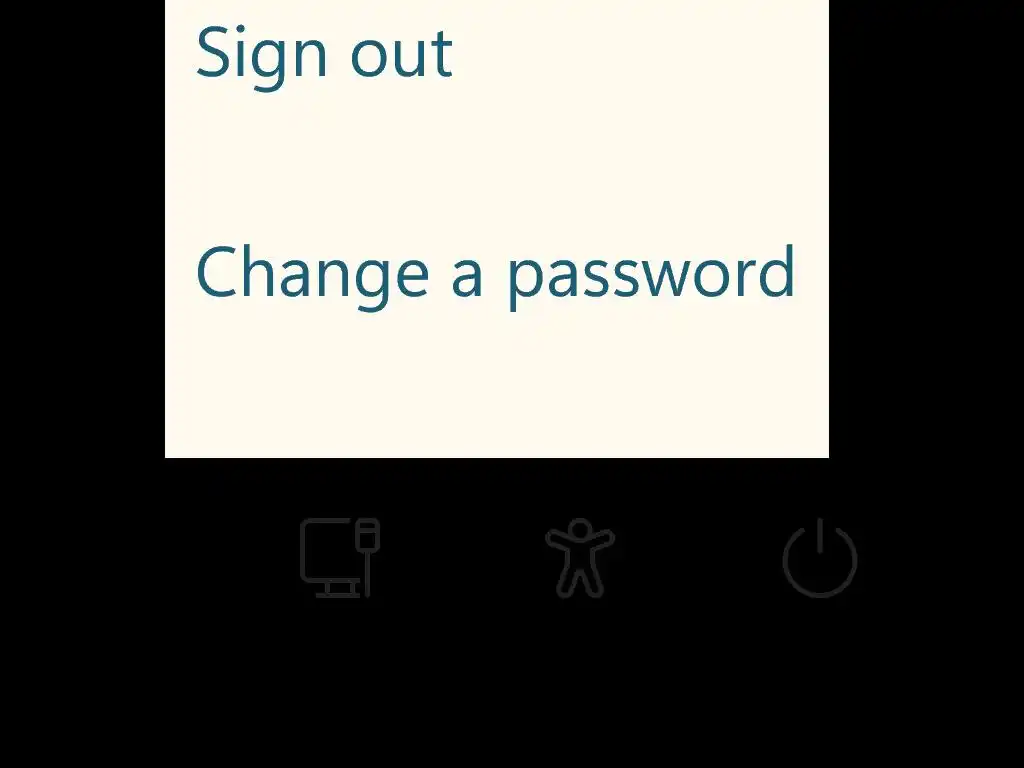Viewport: 1024px width, 768px height.
Task: Open the network connection icon
Action: pyautogui.click(x=340, y=558)
